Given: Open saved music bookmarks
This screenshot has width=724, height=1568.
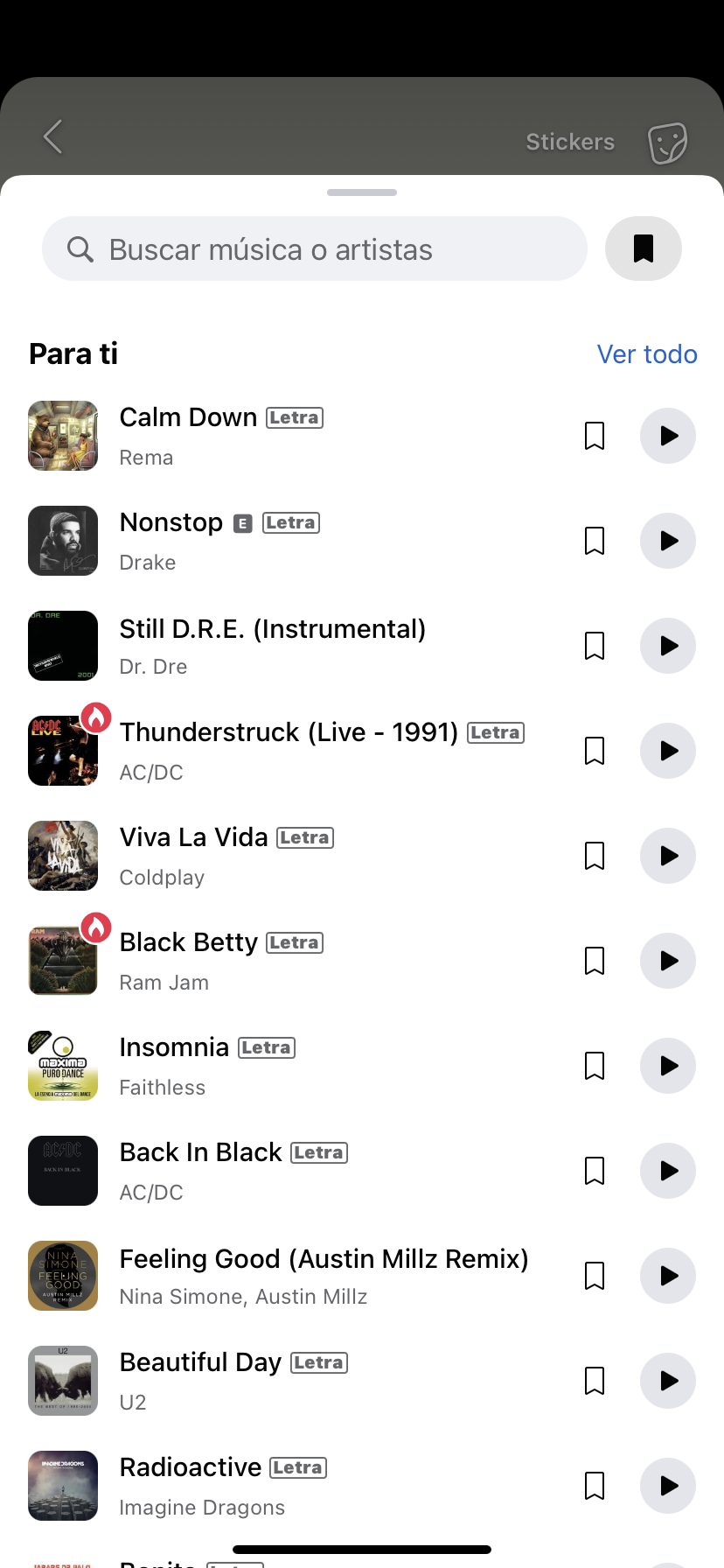Looking at the screenshot, I should [643, 248].
